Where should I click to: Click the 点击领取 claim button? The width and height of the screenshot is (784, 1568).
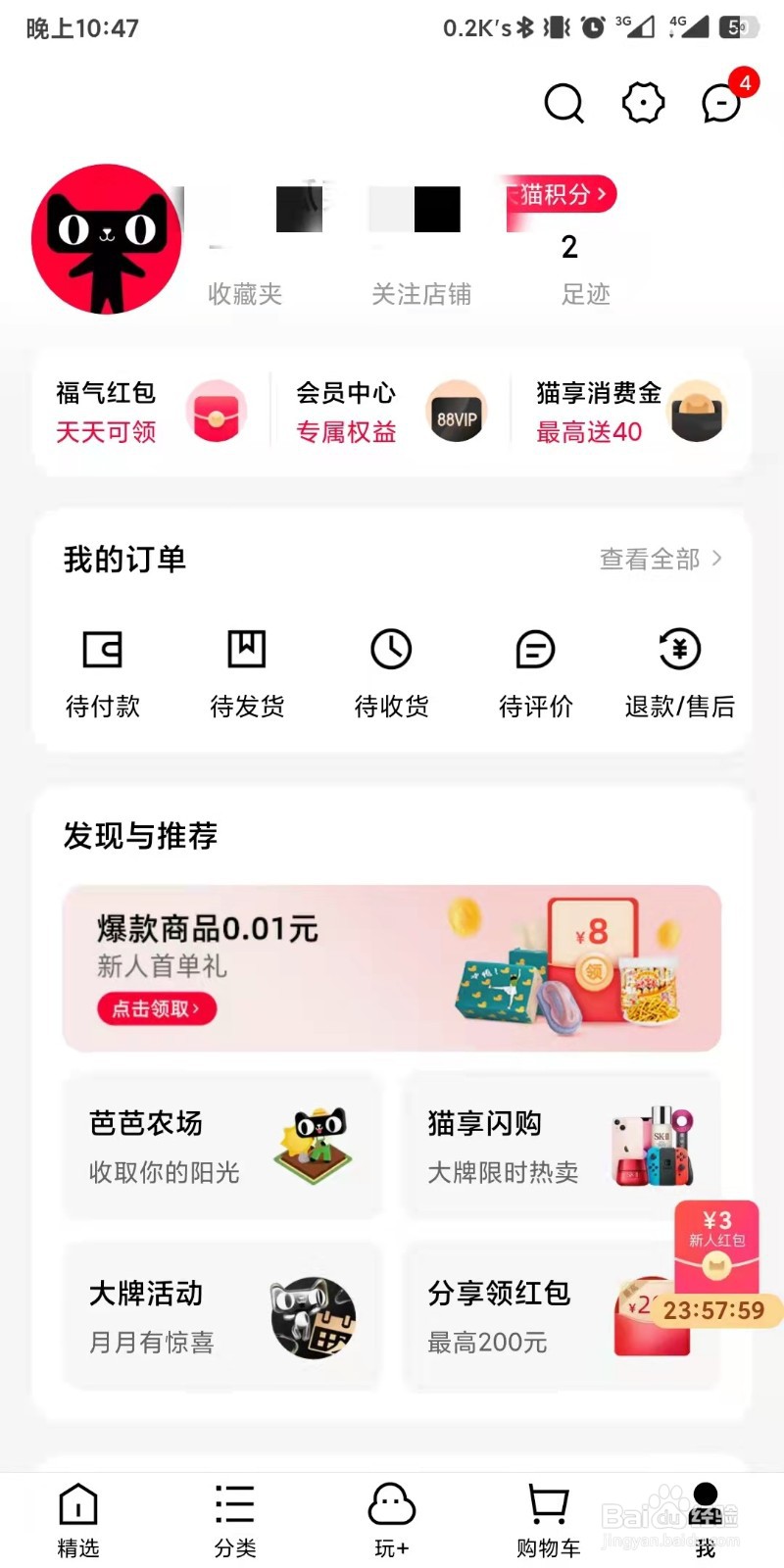coord(156,1008)
